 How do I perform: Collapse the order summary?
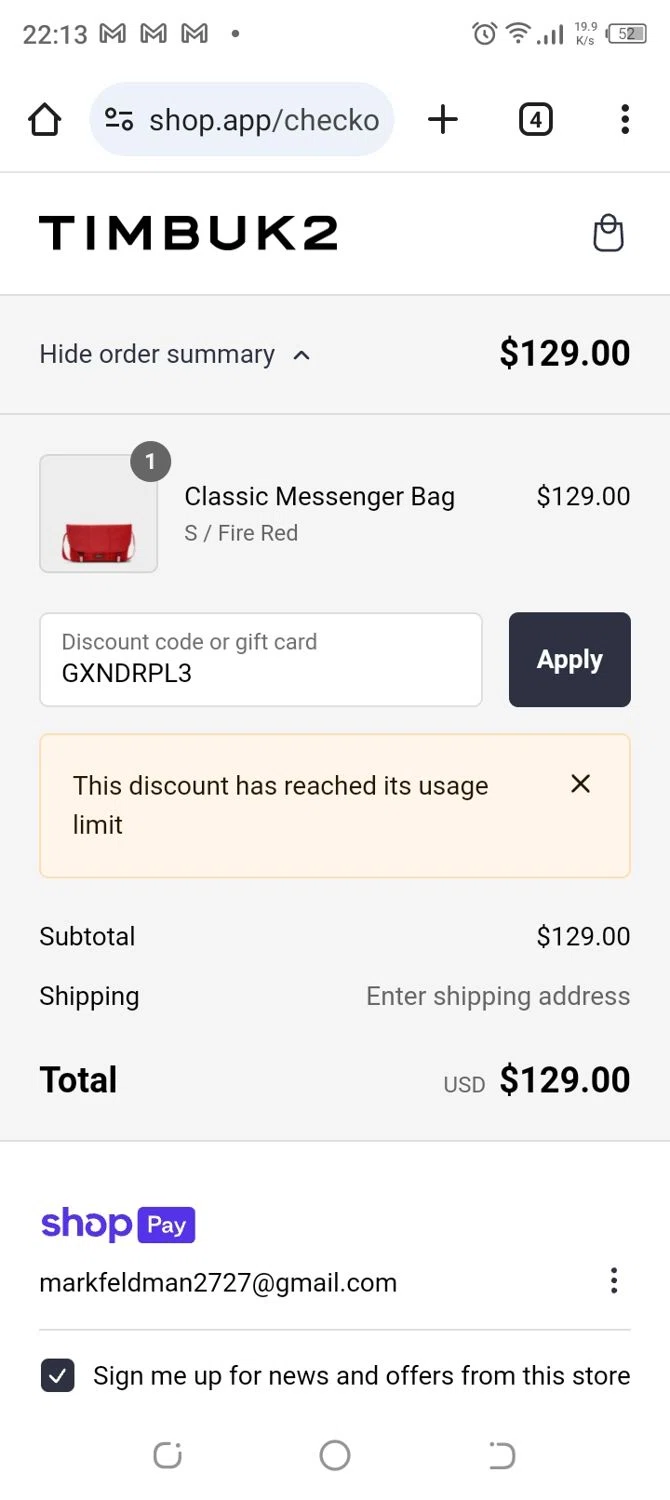point(175,354)
